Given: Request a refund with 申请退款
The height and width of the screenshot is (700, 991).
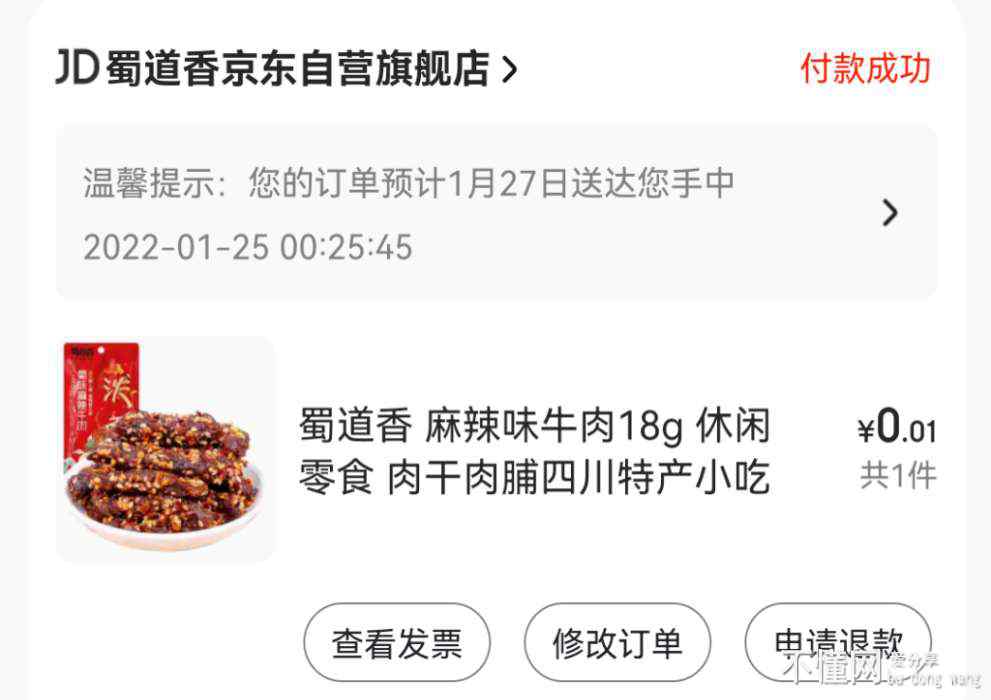Looking at the screenshot, I should click(x=838, y=644).
